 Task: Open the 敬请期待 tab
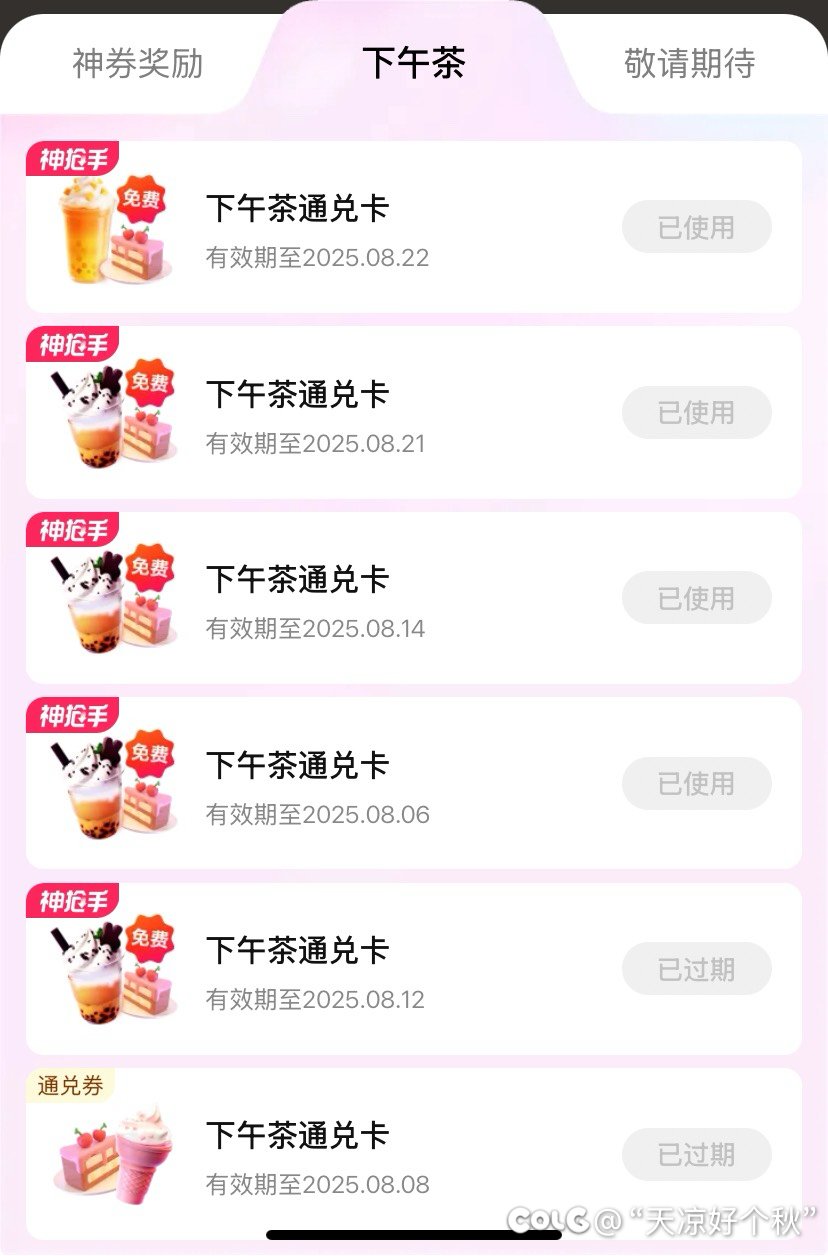(689, 64)
